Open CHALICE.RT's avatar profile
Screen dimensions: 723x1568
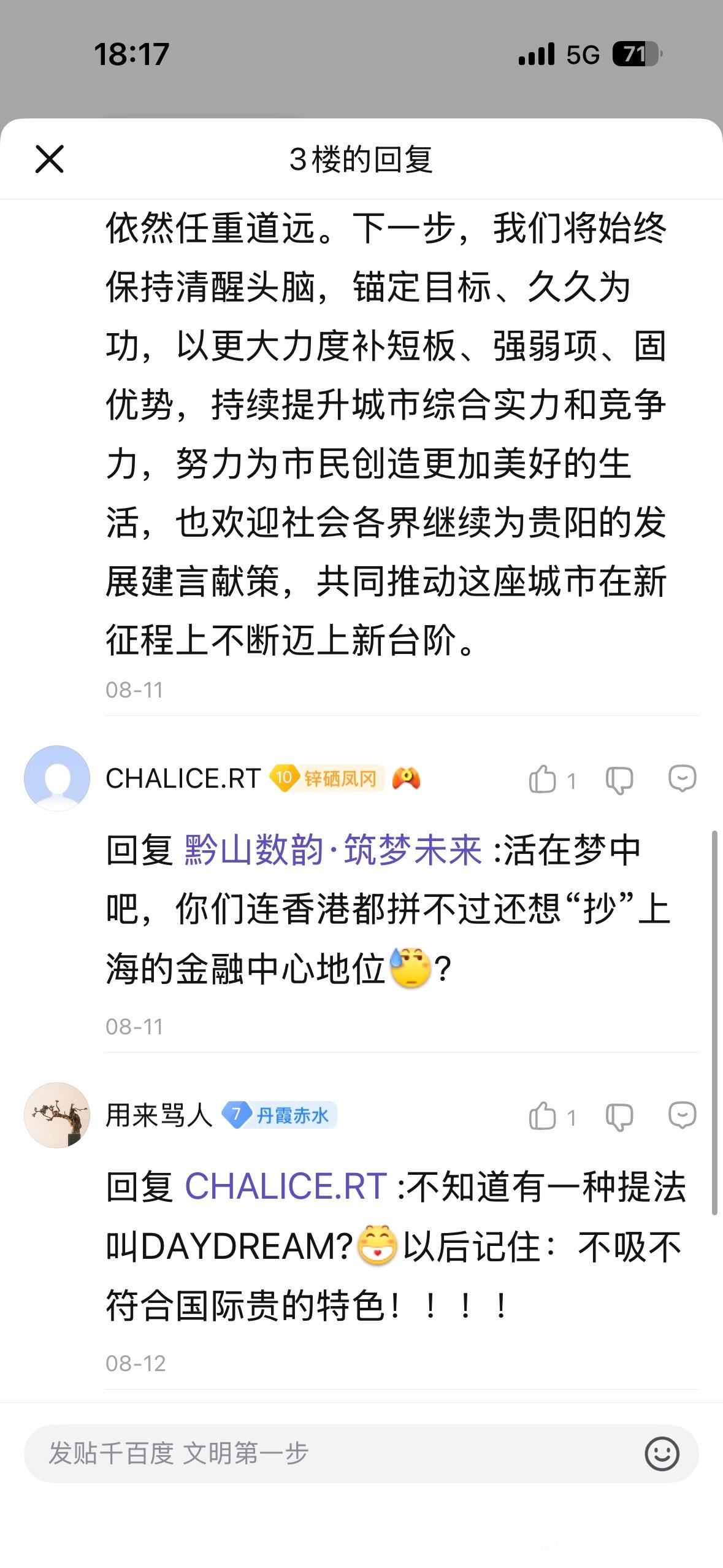coord(57,778)
